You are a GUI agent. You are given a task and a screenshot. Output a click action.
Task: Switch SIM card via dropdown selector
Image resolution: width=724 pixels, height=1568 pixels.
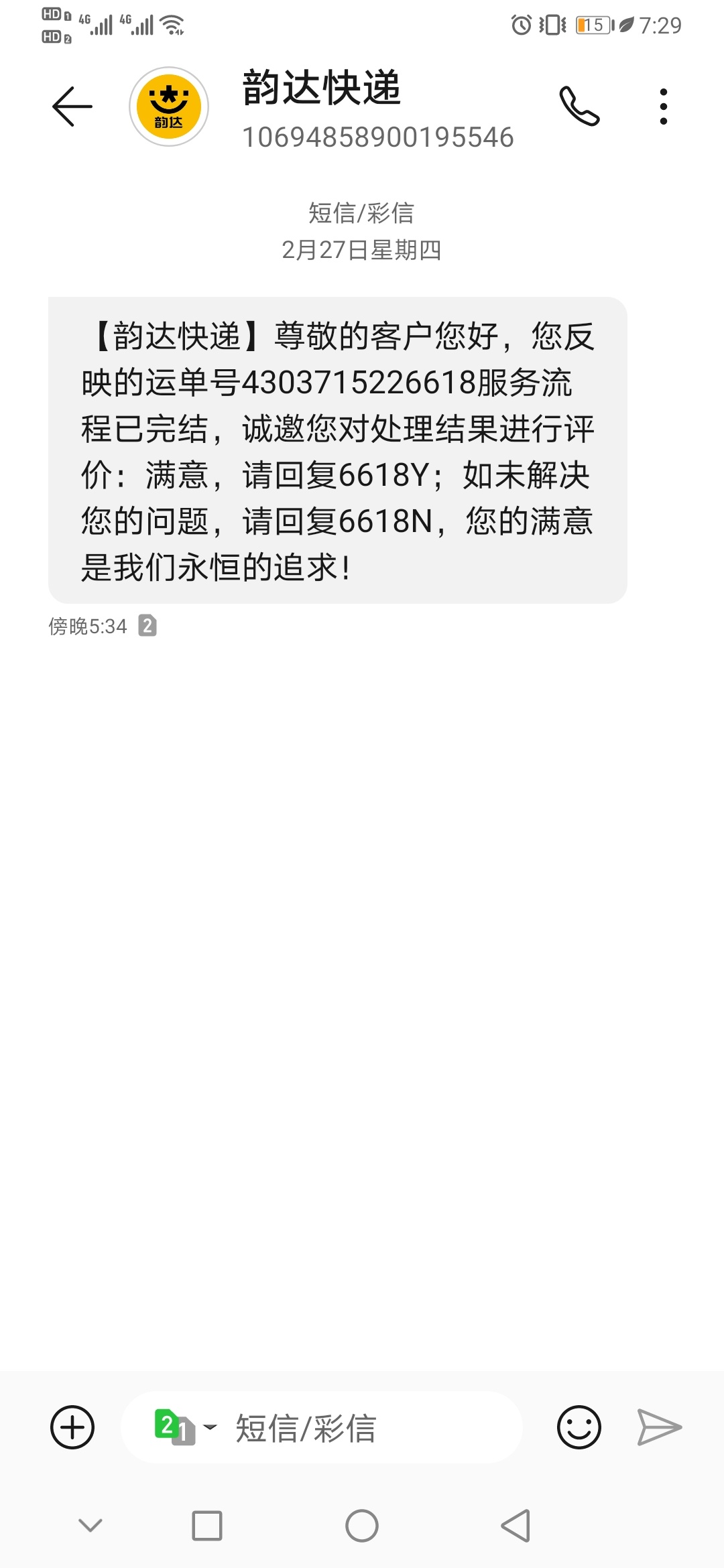tap(186, 1427)
